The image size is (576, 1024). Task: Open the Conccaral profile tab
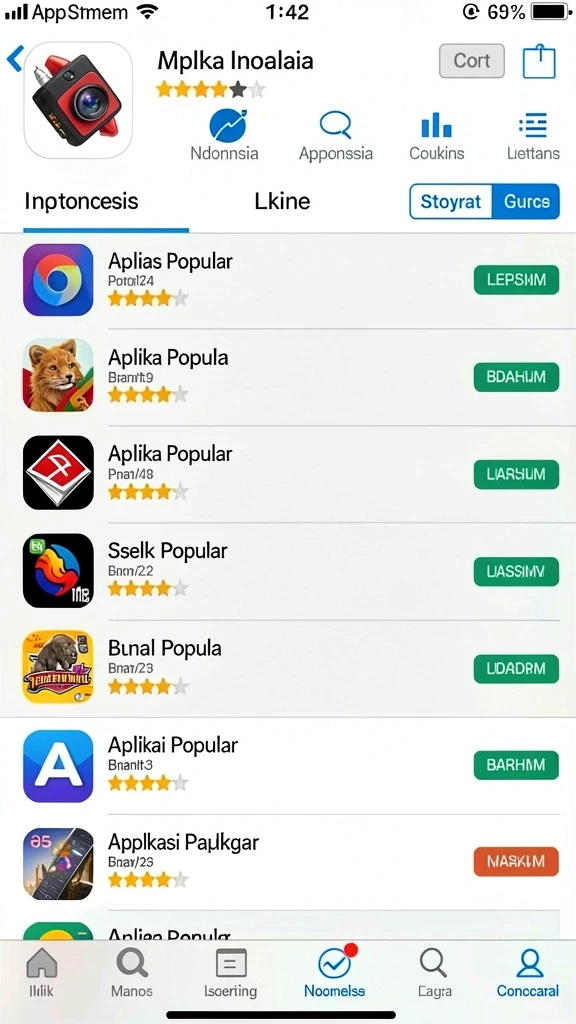click(528, 972)
